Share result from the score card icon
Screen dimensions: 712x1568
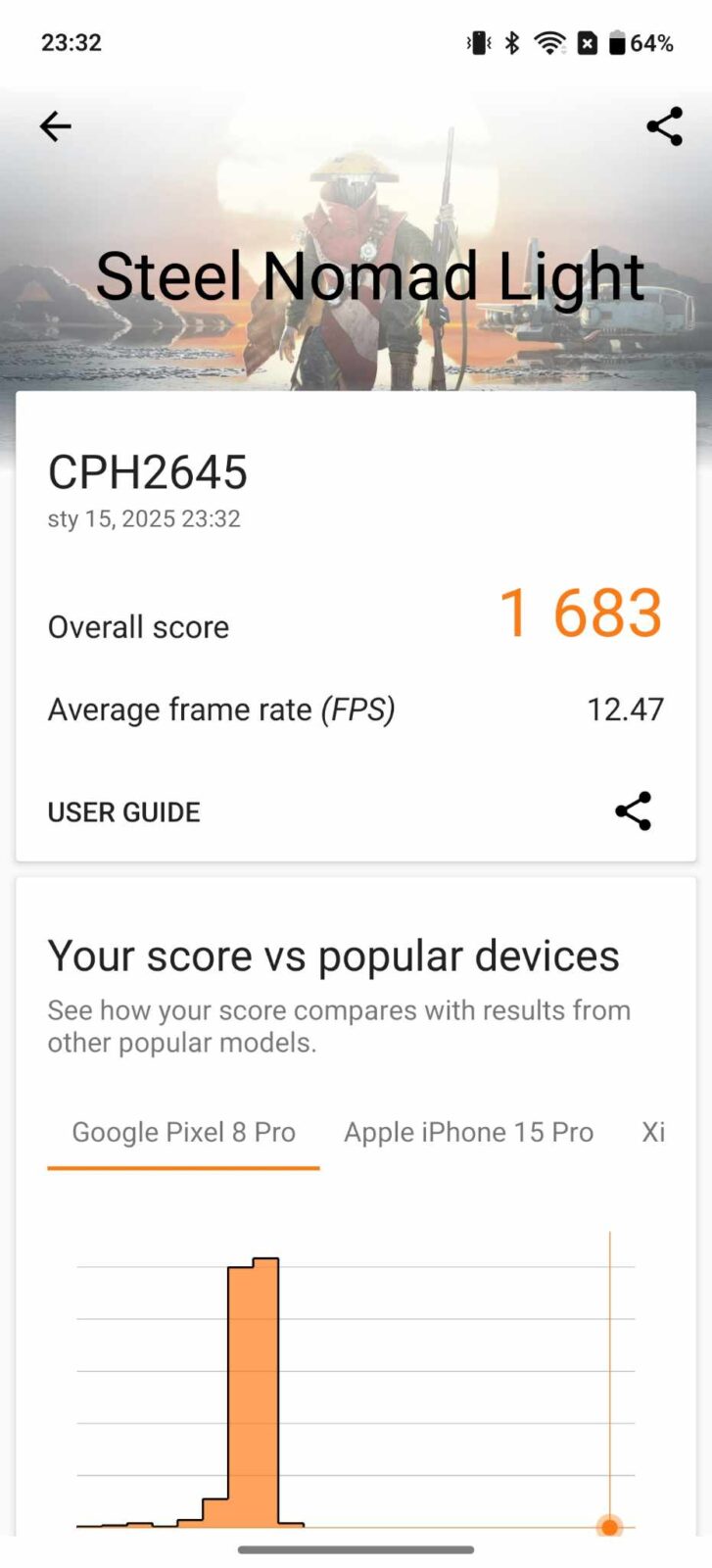633,811
